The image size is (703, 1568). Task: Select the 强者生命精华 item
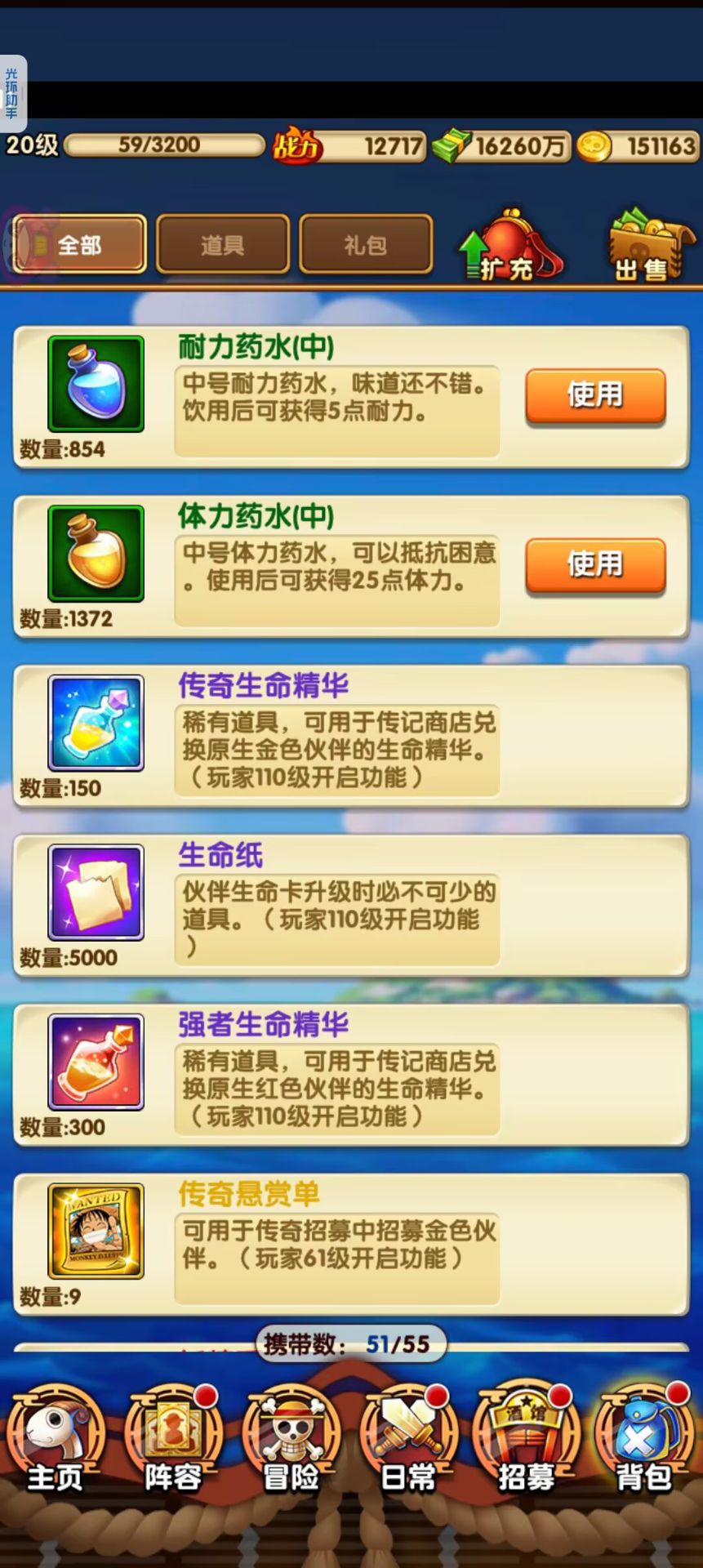coord(96,1061)
